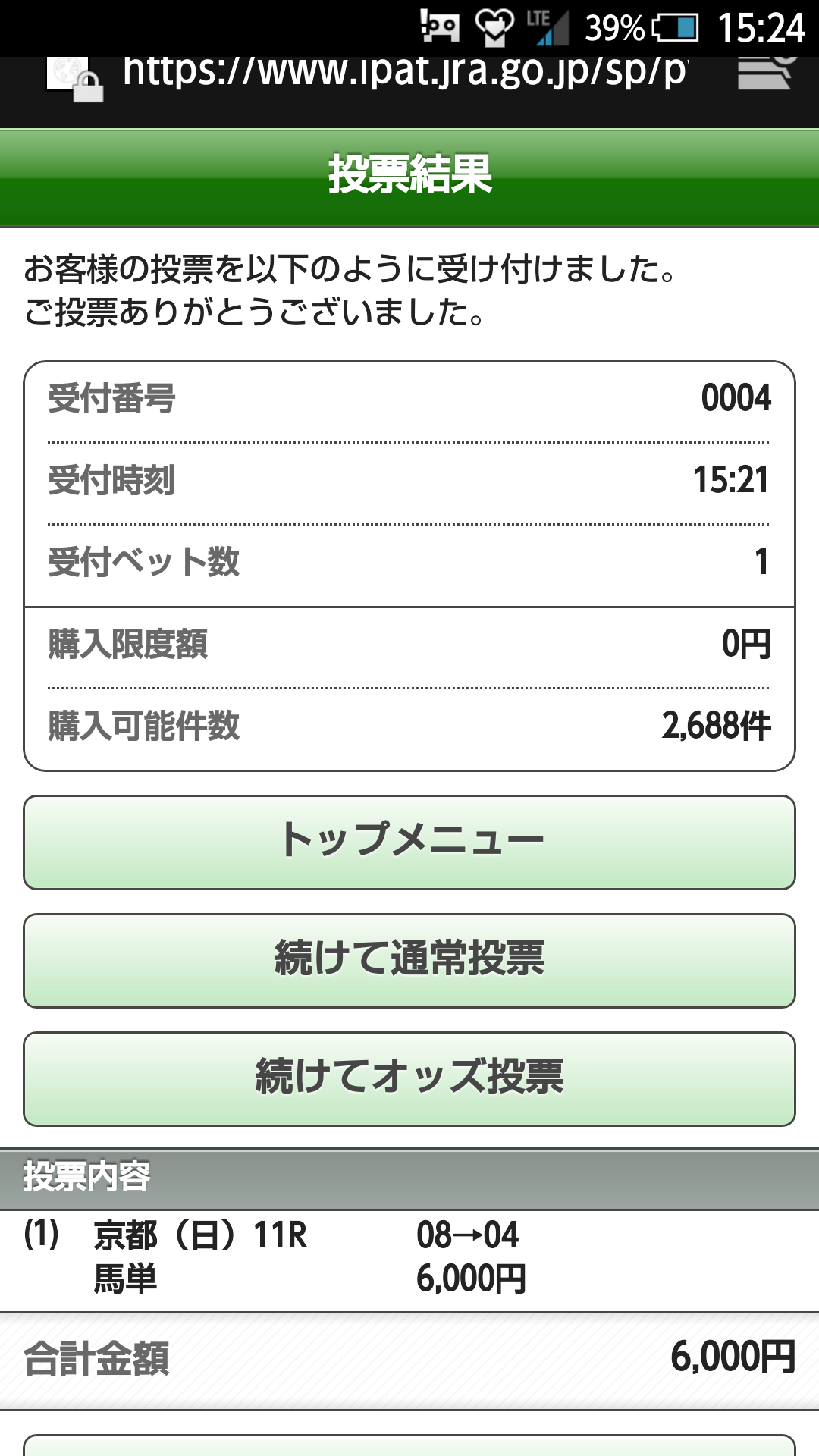The height and width of the screenshot is (1456, 819).
Task: Select 続けてオッズ投票 button
Action: pyautogui.click(x=409, y=1078)
